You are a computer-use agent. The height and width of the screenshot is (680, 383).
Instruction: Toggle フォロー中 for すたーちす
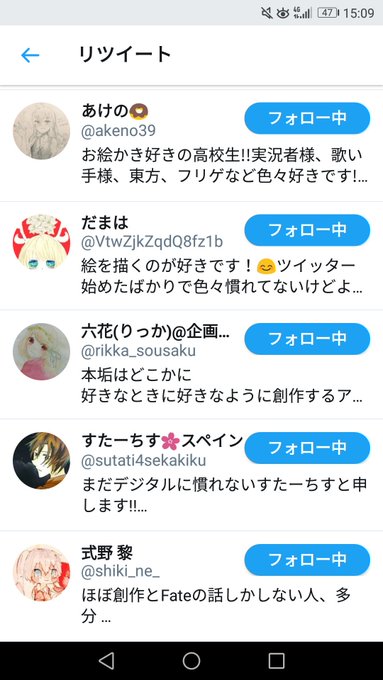click(x=307, y=448)
